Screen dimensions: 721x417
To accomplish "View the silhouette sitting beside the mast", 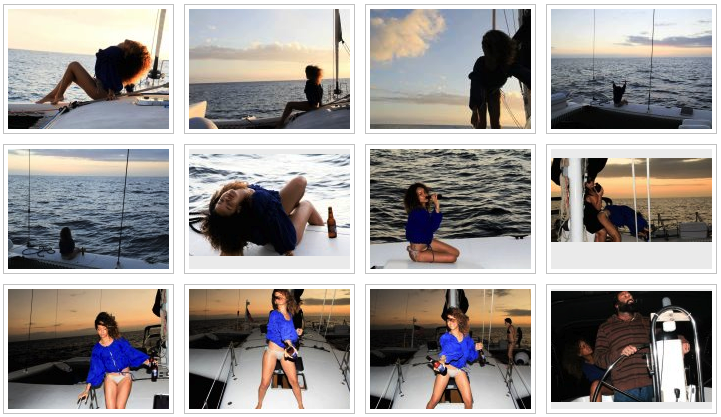I will (269, 69).
